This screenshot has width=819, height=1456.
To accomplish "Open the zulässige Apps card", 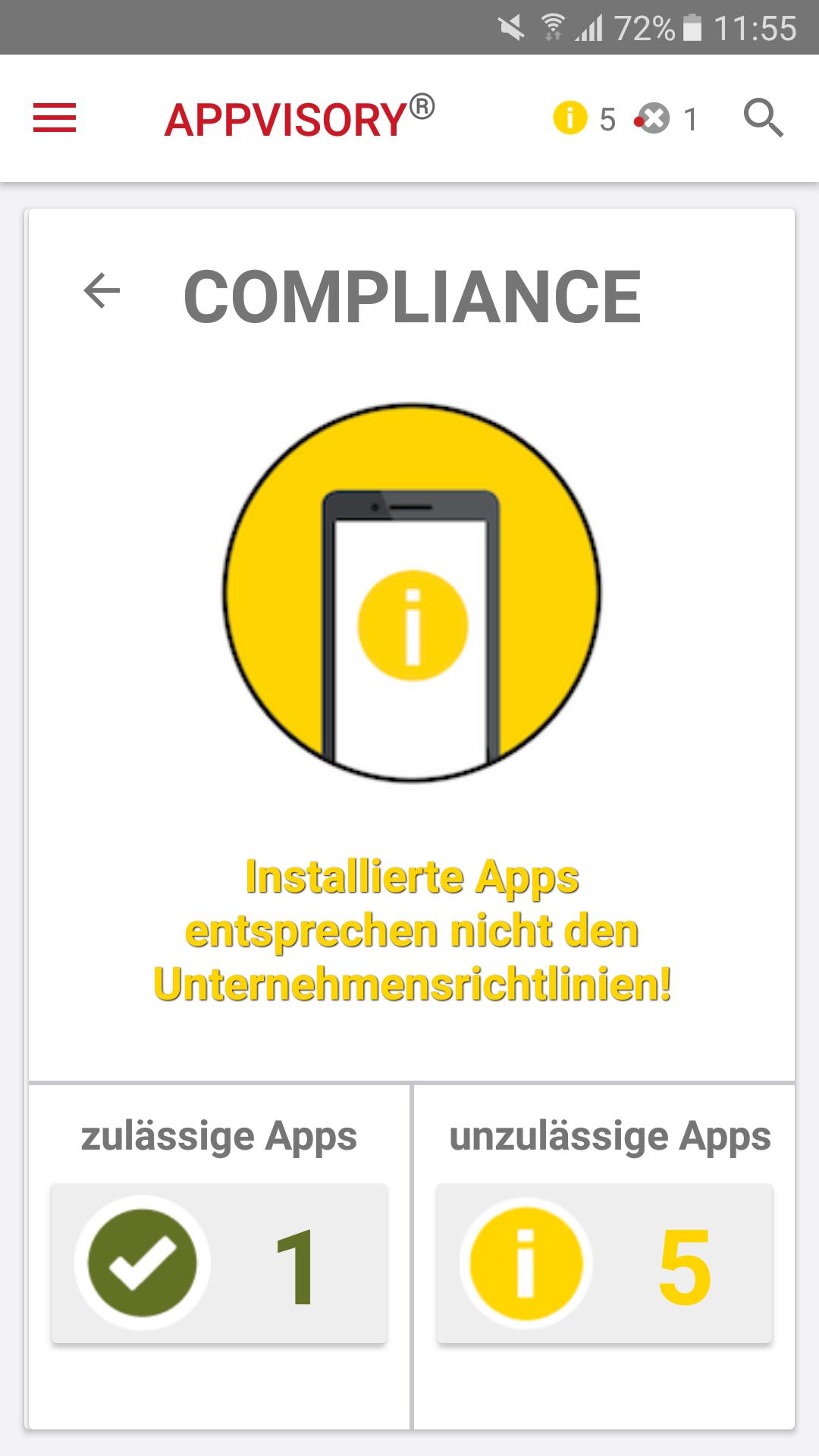I will (x=219, y=1263).
